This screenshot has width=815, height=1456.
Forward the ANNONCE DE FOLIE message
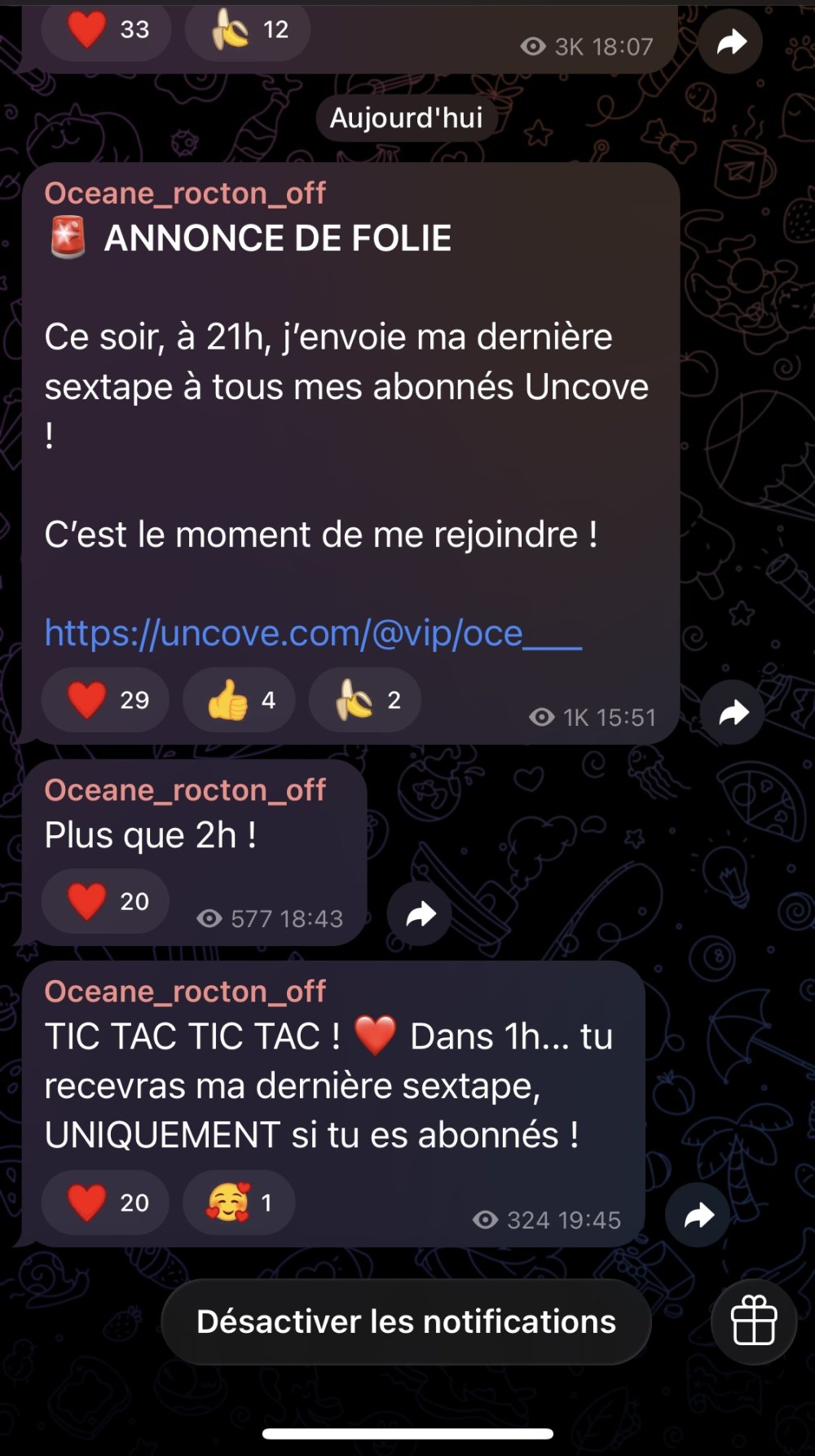[x=733, y=713]
